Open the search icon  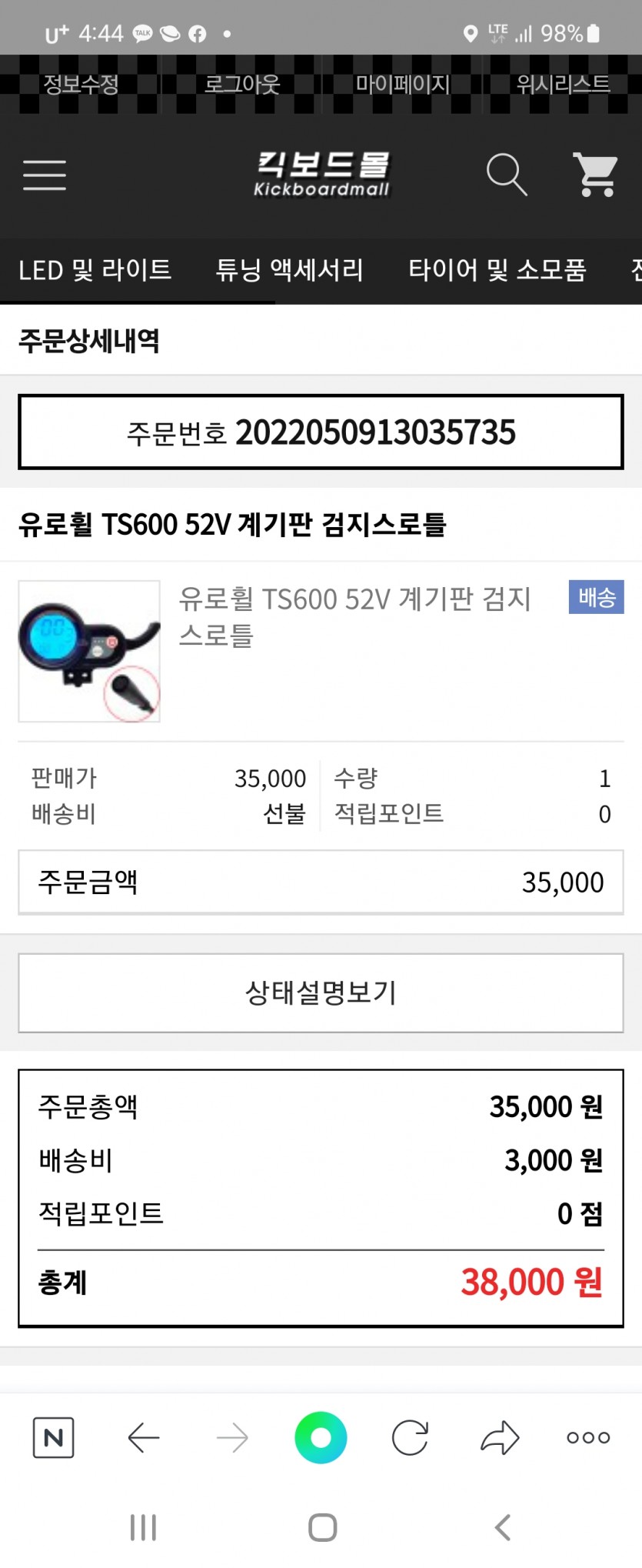point(507,175)
